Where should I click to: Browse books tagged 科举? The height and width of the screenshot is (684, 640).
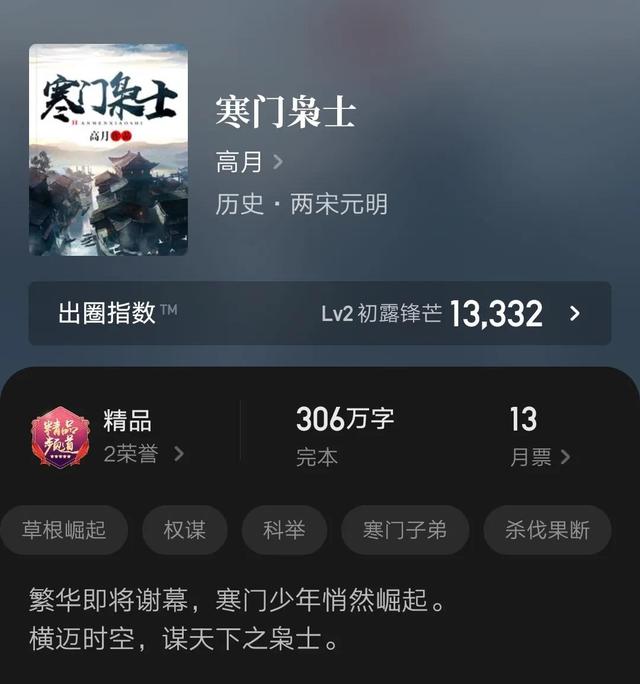[x=284, y=530]
